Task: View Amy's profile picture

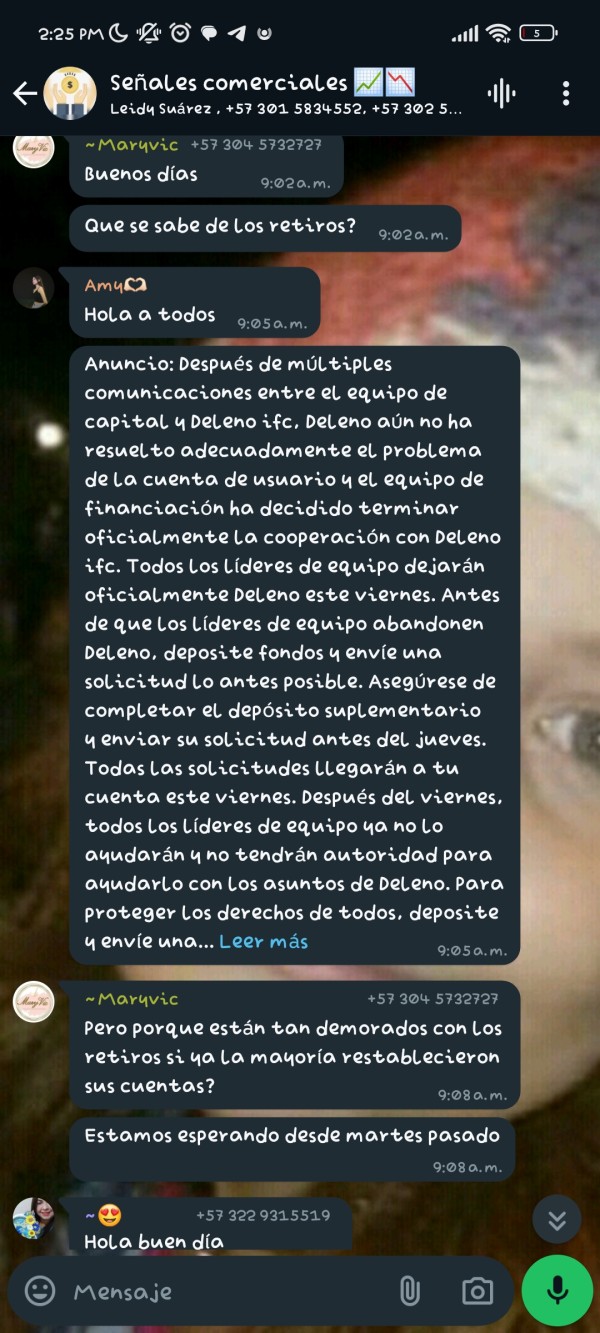Action: [34, 288]
